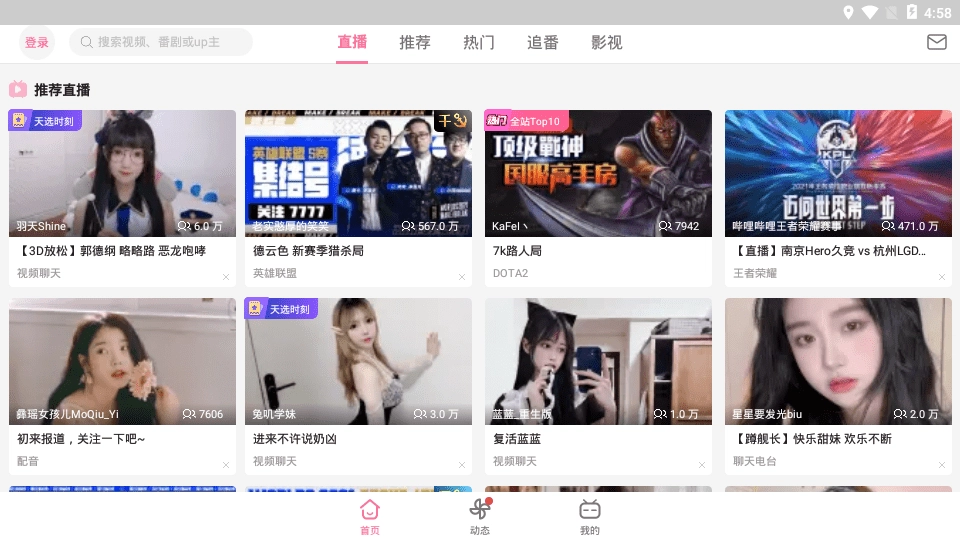Dismiss the 德云色 stream card
Viewport: 960px width, 540px height.
pyautogui.click(x=462, y=277)
